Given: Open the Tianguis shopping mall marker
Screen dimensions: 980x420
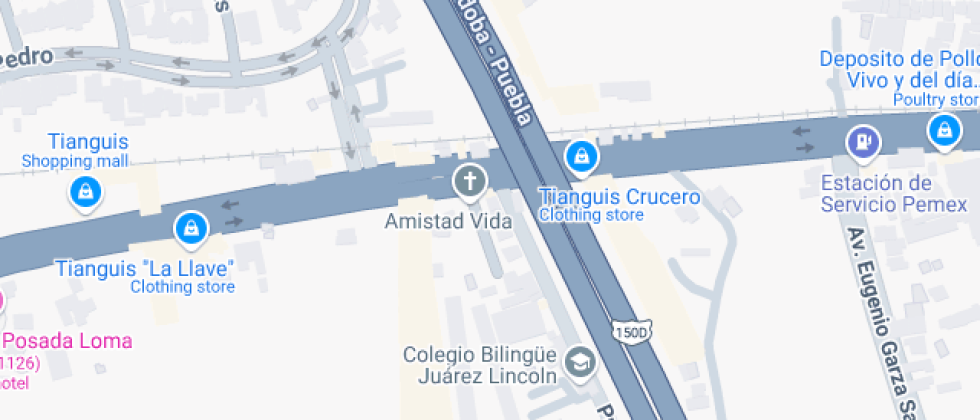Looking at the screenshot, I should (x=87, y=190).
